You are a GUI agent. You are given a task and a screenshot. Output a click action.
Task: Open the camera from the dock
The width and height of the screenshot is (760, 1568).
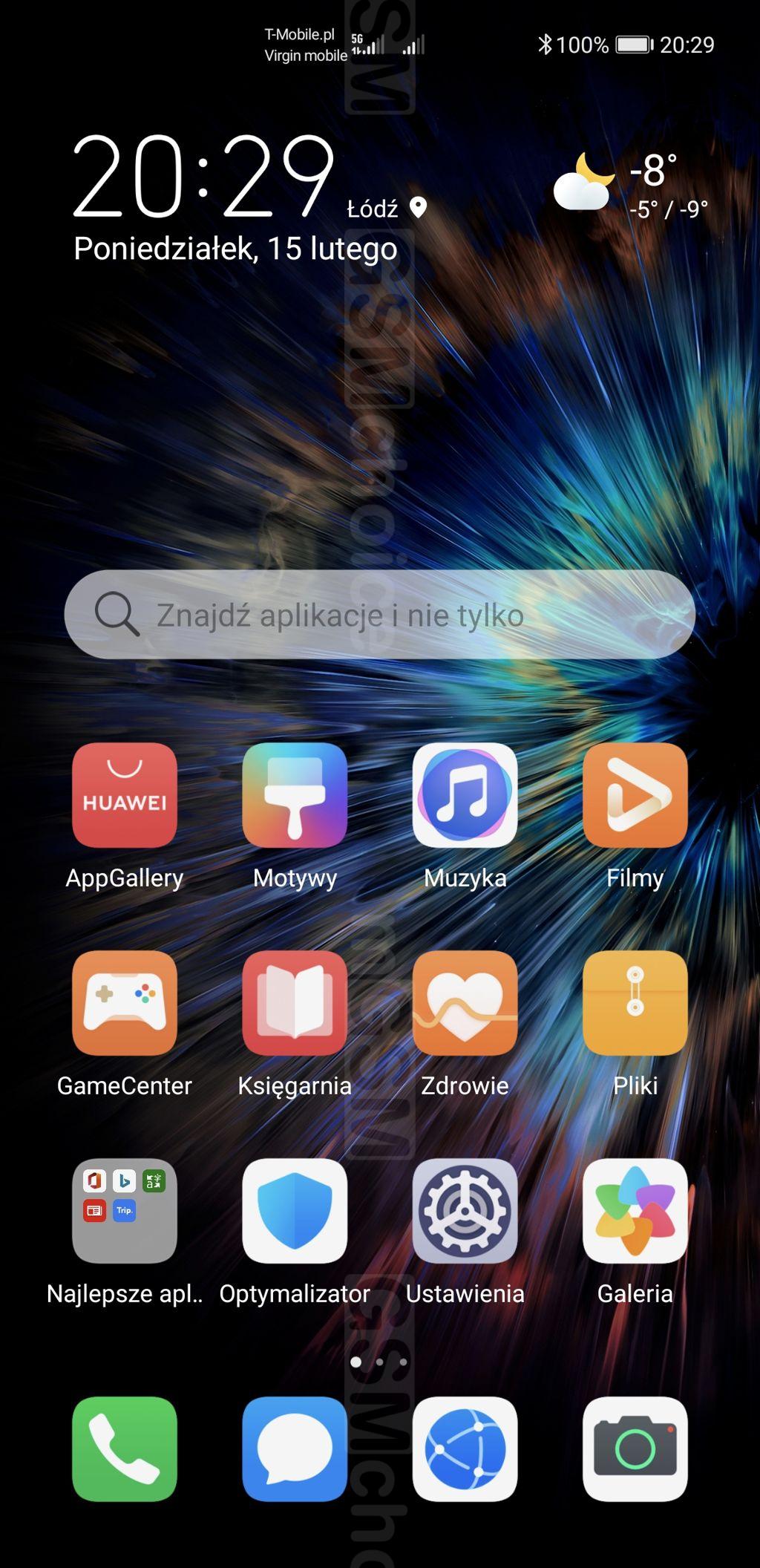pyautogui.click(x=635, y=1449)
